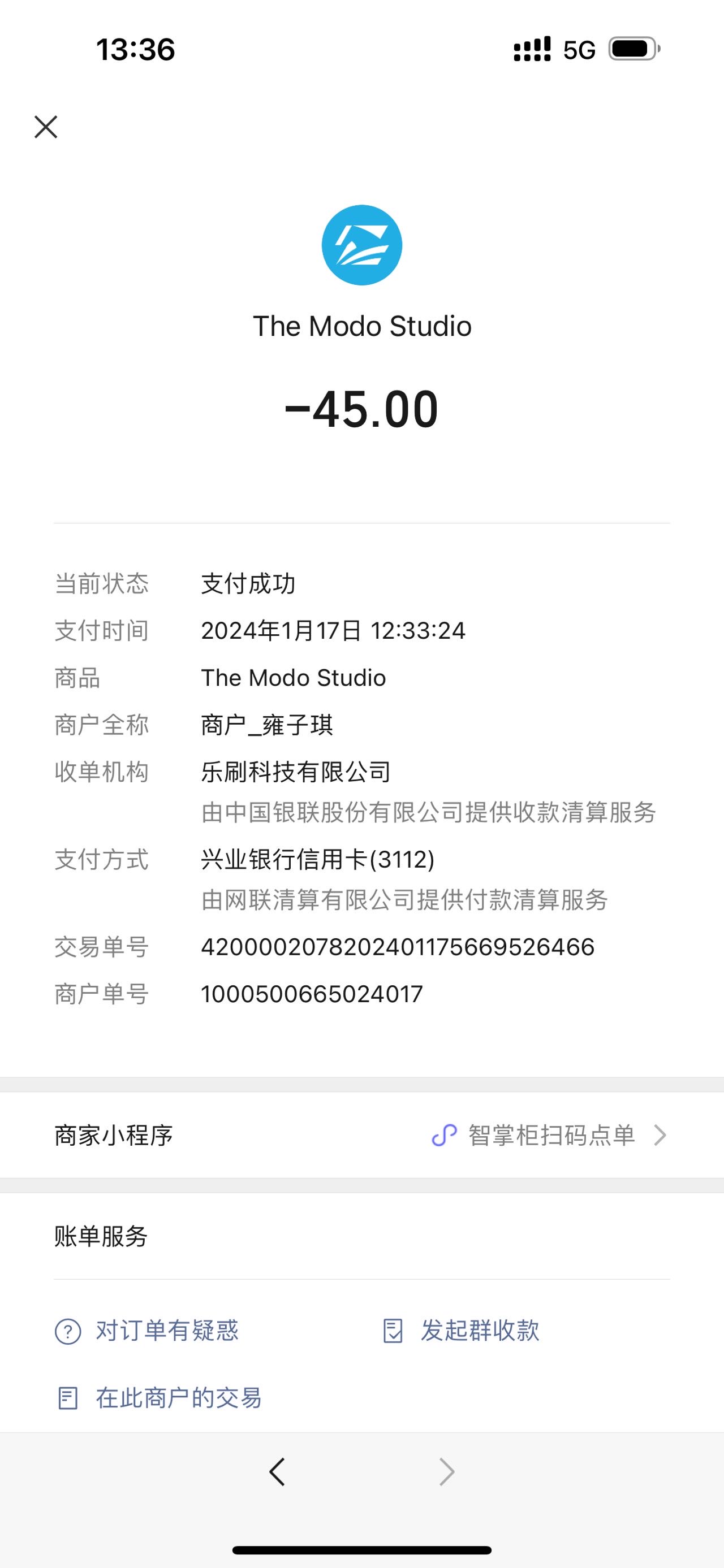Start a group collection via 发起群收款

(x=460, y=1331)
